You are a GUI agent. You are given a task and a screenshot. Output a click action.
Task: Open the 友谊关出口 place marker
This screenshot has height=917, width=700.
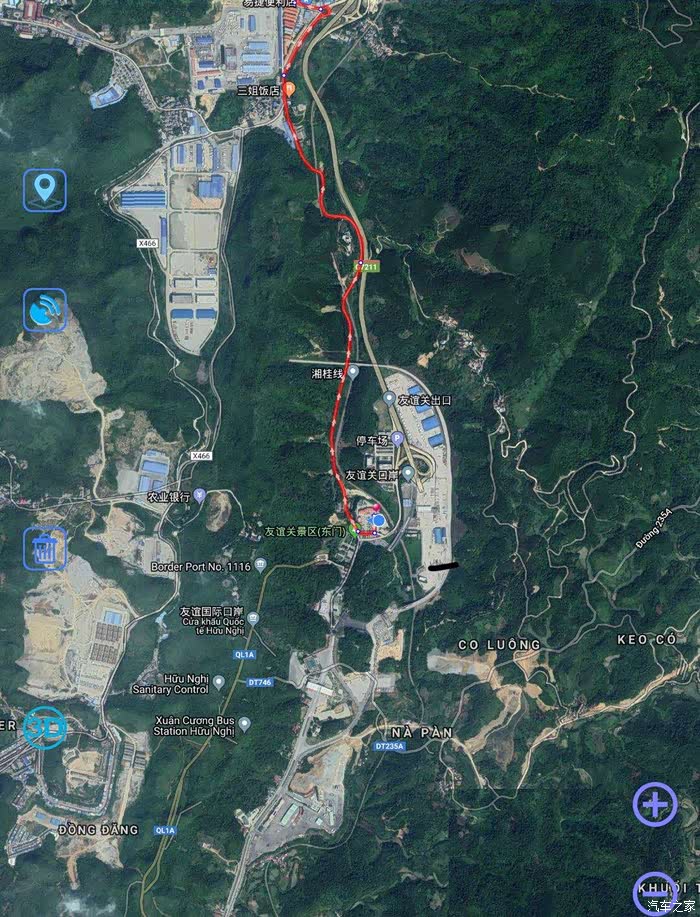(389, 399)
